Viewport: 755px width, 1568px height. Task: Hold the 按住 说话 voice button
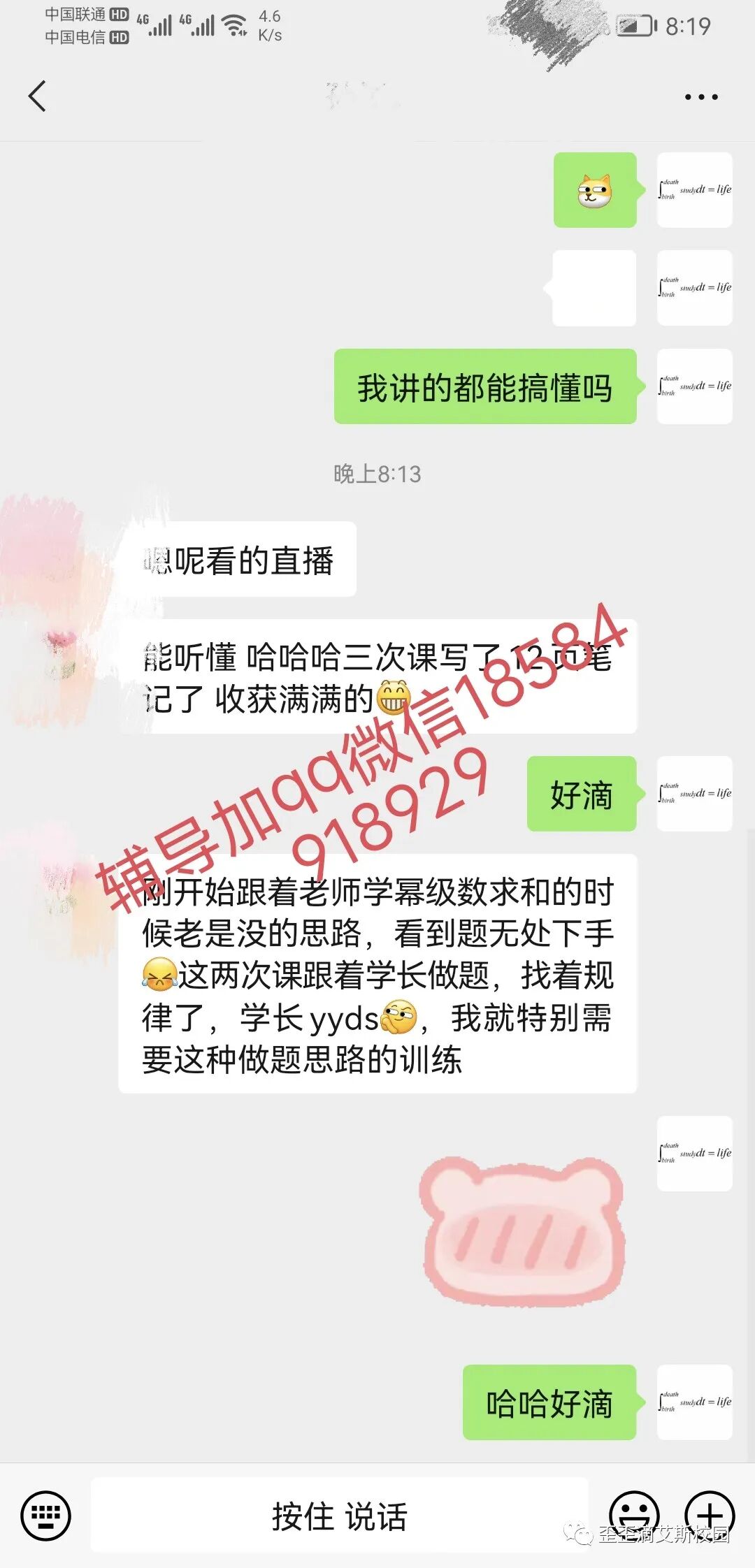coord(340,1516)
